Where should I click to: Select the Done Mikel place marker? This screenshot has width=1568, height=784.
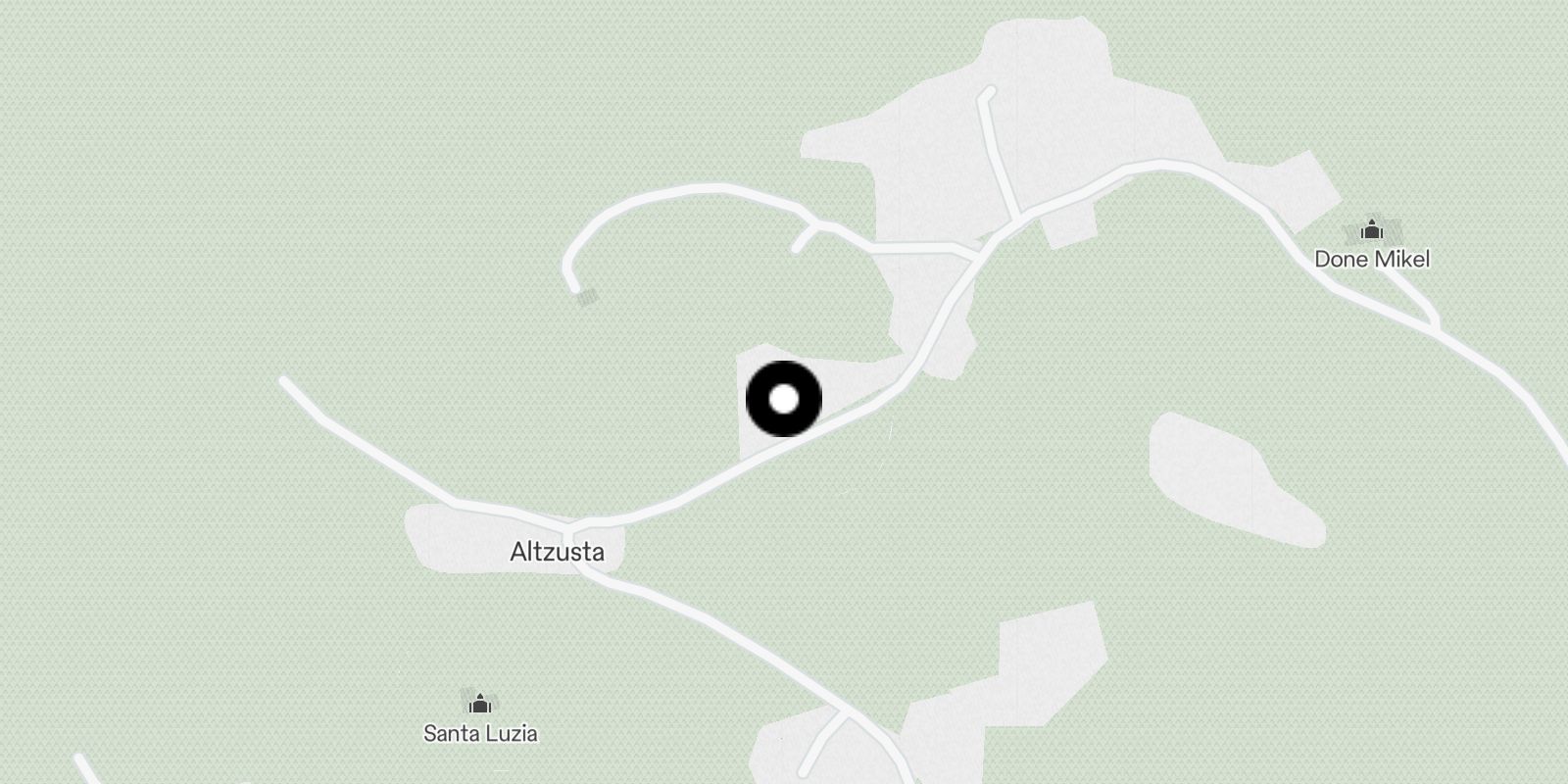click(x=1371, y=231)
